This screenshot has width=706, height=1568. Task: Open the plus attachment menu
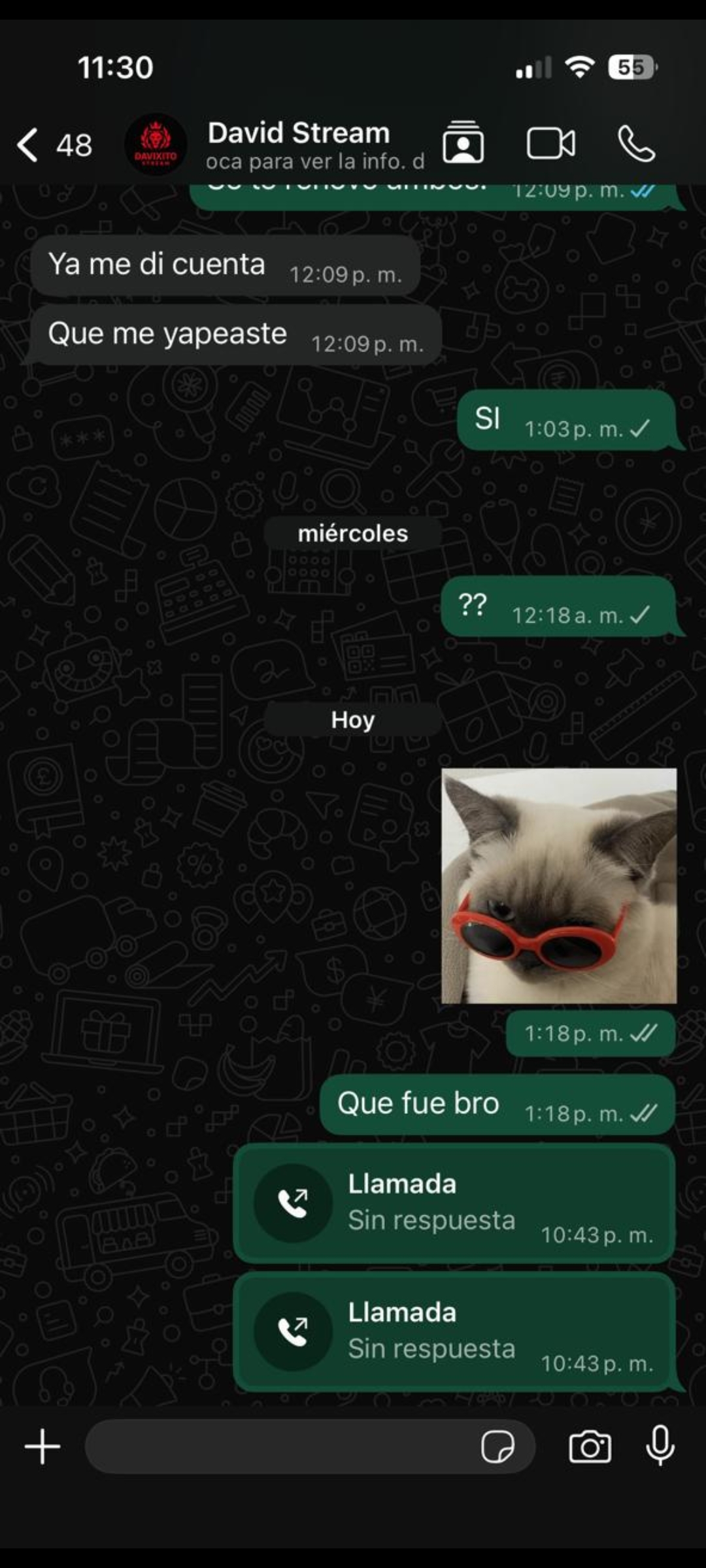tap(42, 1447)
